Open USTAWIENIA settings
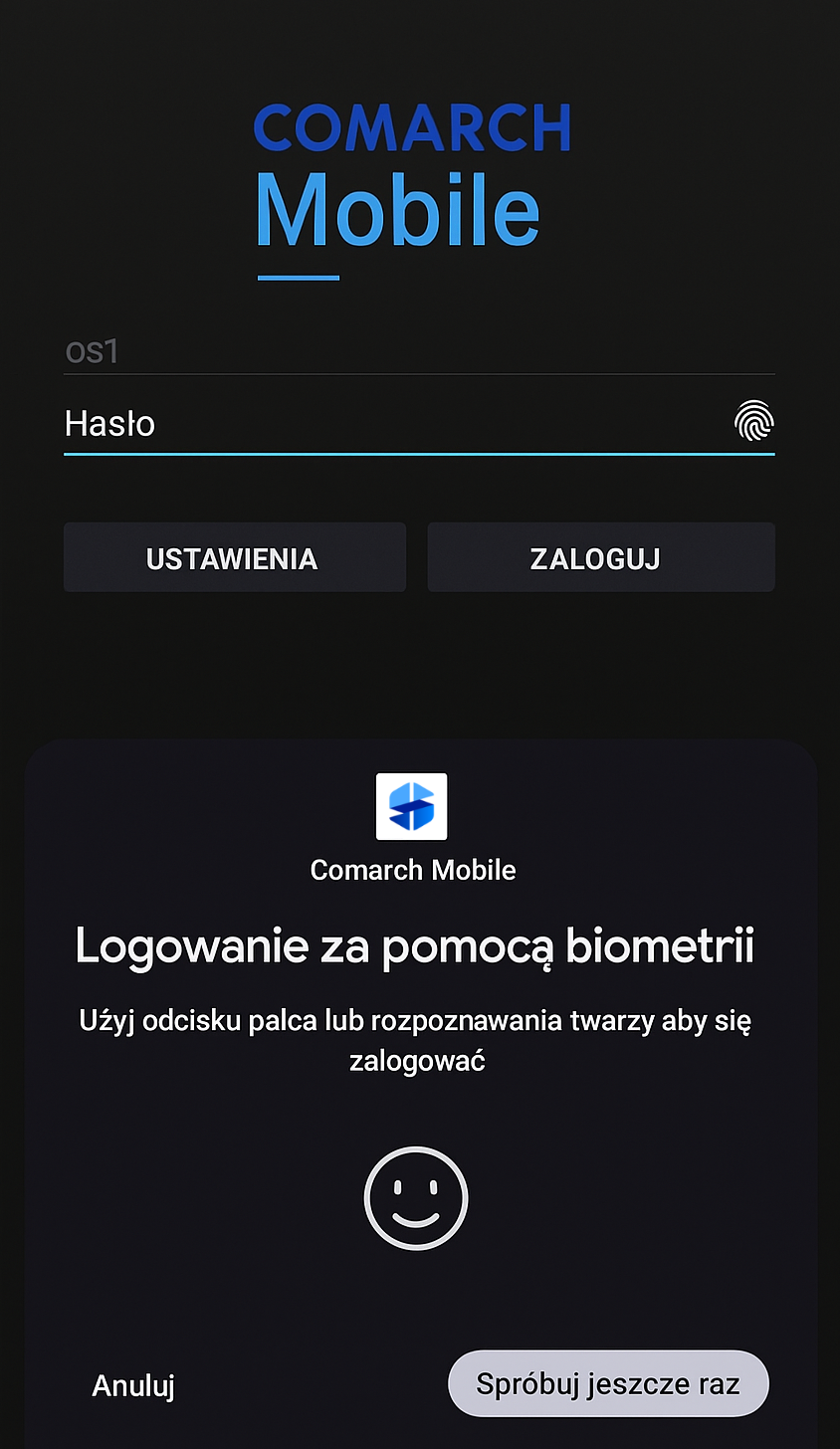 (x=234, y=558)
